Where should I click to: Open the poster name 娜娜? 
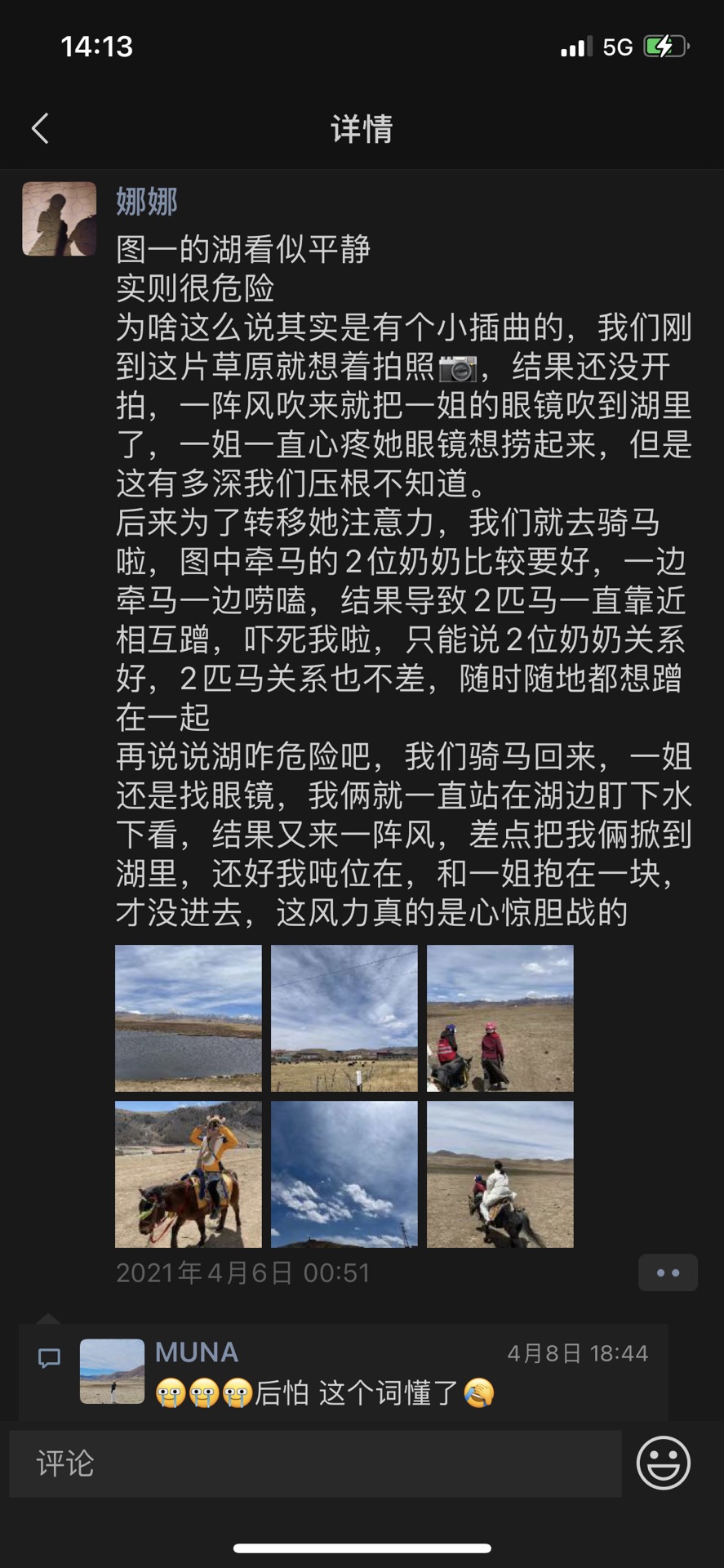pos(146,202)
